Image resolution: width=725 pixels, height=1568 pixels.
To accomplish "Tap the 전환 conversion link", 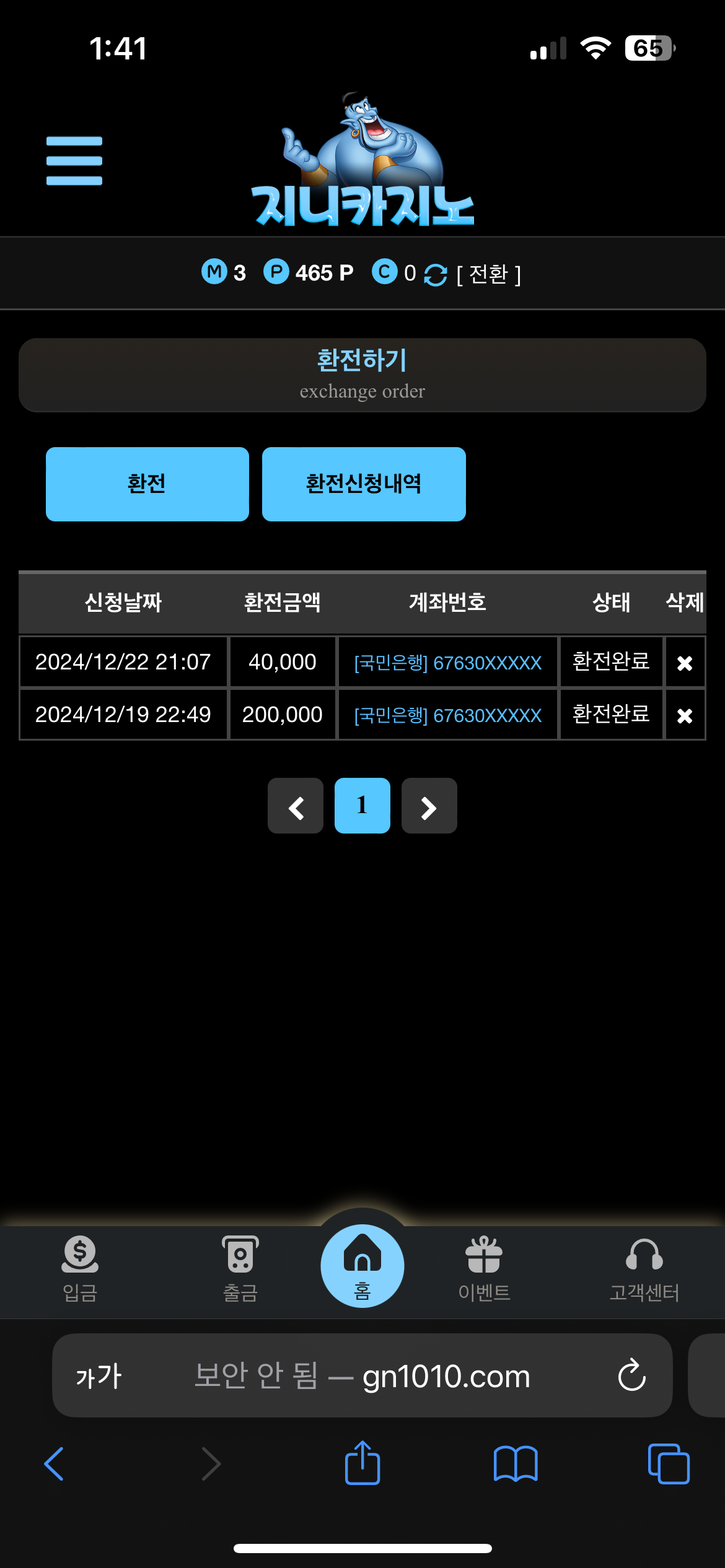I will coord(489,274).
